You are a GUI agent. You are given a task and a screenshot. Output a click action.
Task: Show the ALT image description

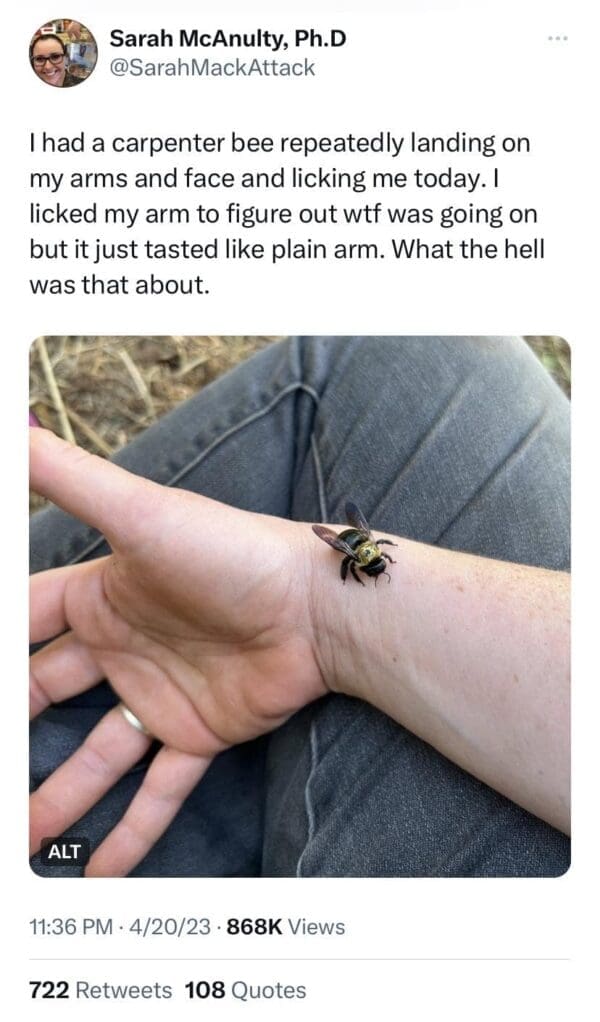click(65, 852)
